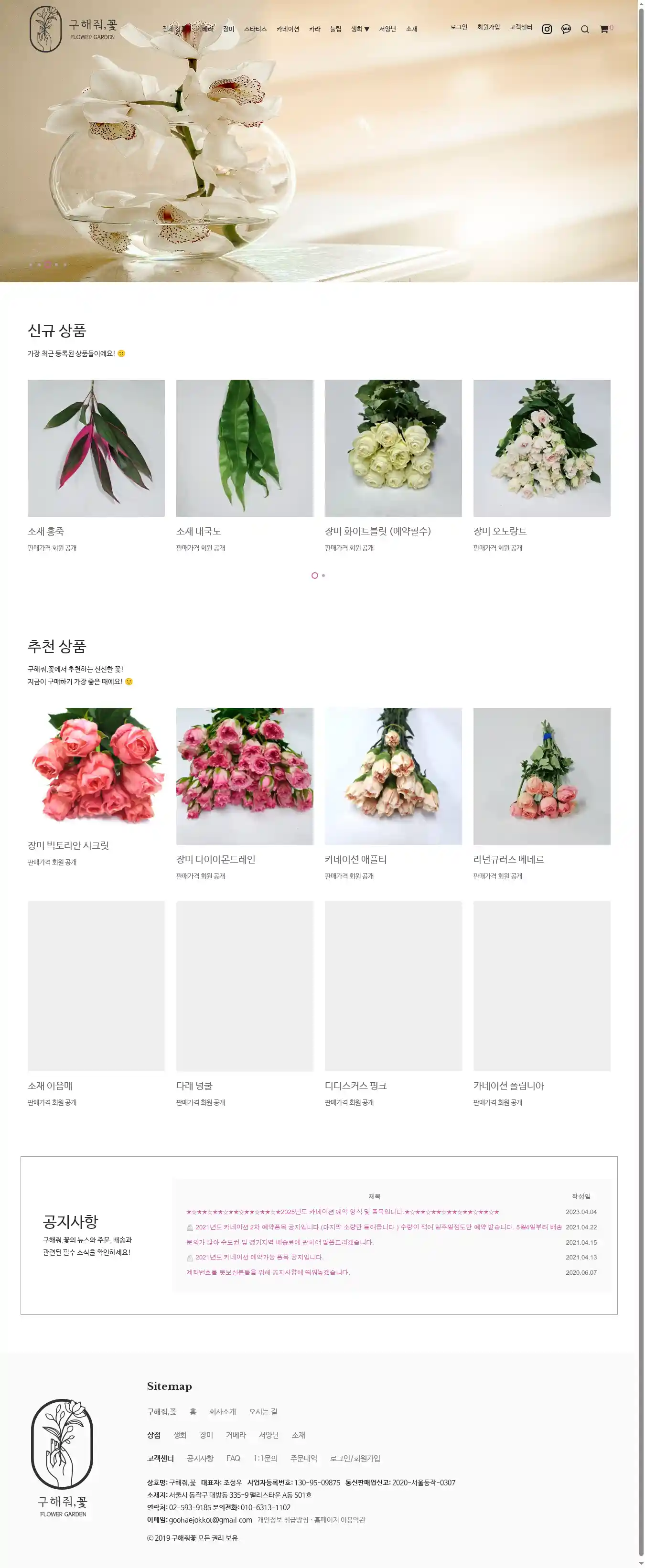View the 카네이션 애플티 product
This screenshot has height=1568, width=645.
[393, 776]
